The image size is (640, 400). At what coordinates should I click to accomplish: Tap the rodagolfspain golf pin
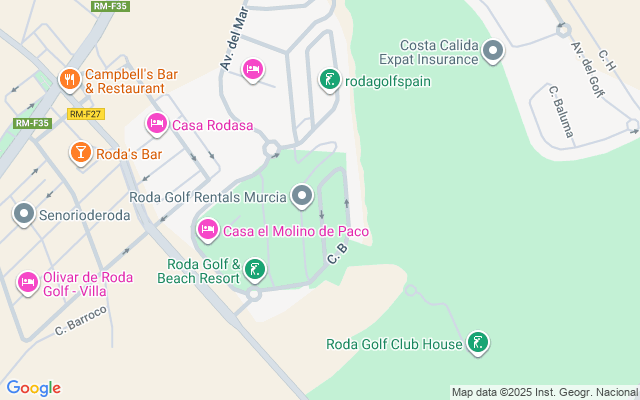[328, 79]
